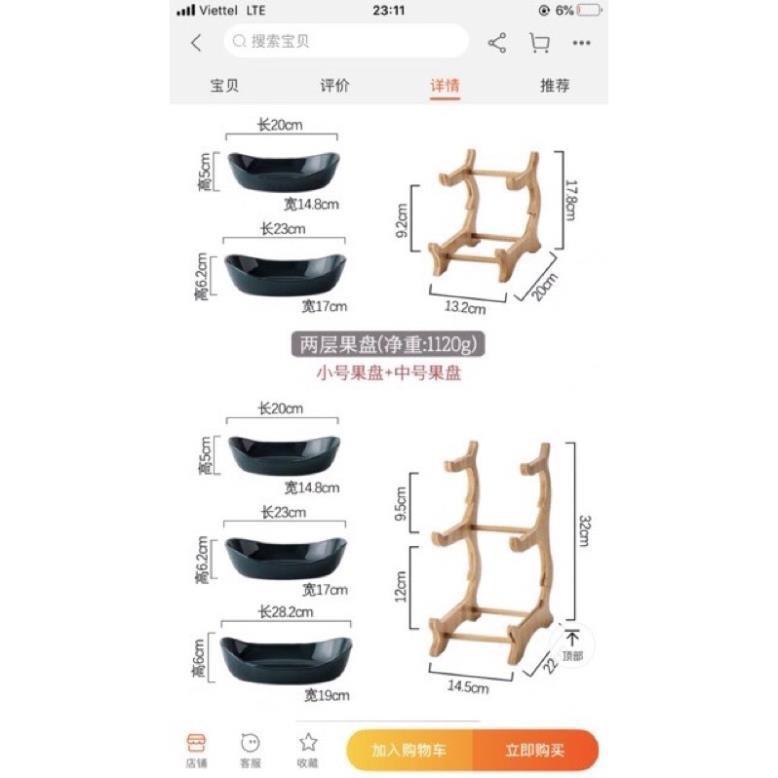Open the shopping cart
This screenshot has height=778, width=778.
[x=539, y=43]
